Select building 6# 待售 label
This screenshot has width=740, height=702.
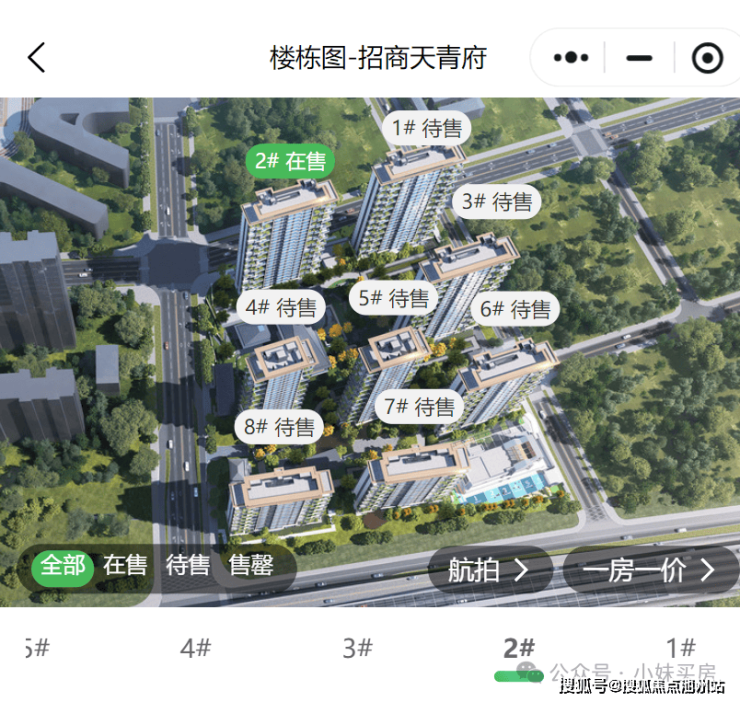click(515, 309)
